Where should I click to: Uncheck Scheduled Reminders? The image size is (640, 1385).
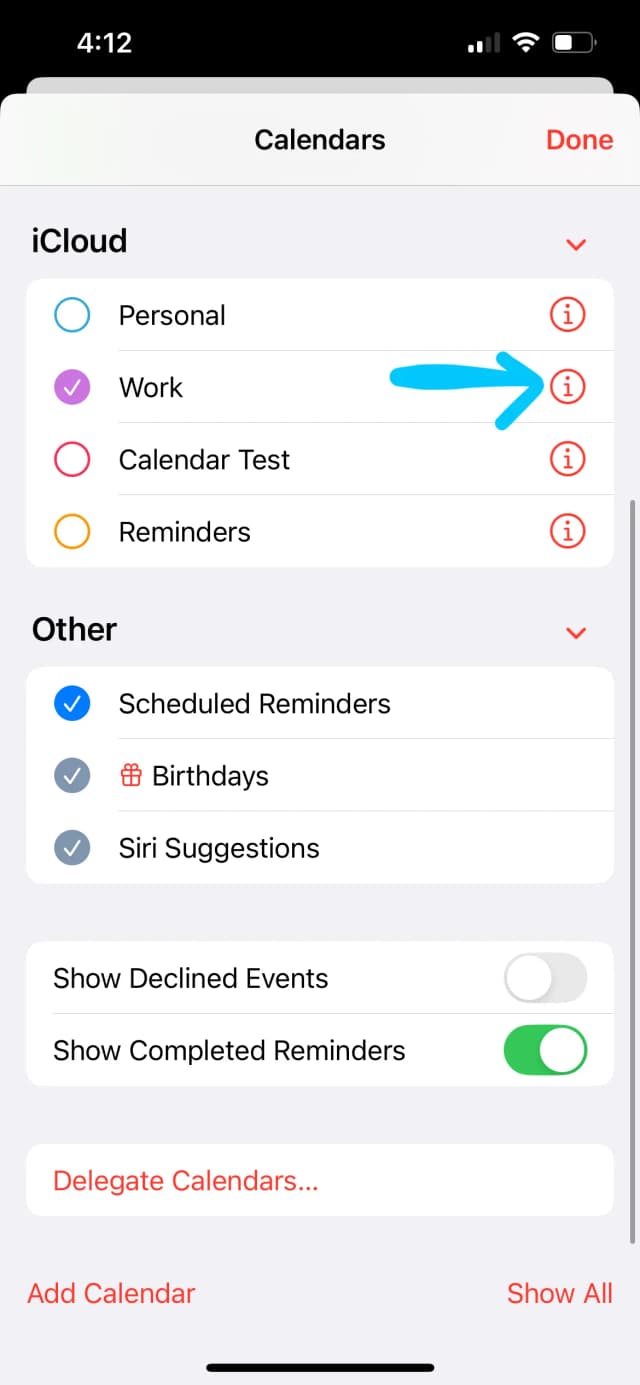click(x=72, y=704)
